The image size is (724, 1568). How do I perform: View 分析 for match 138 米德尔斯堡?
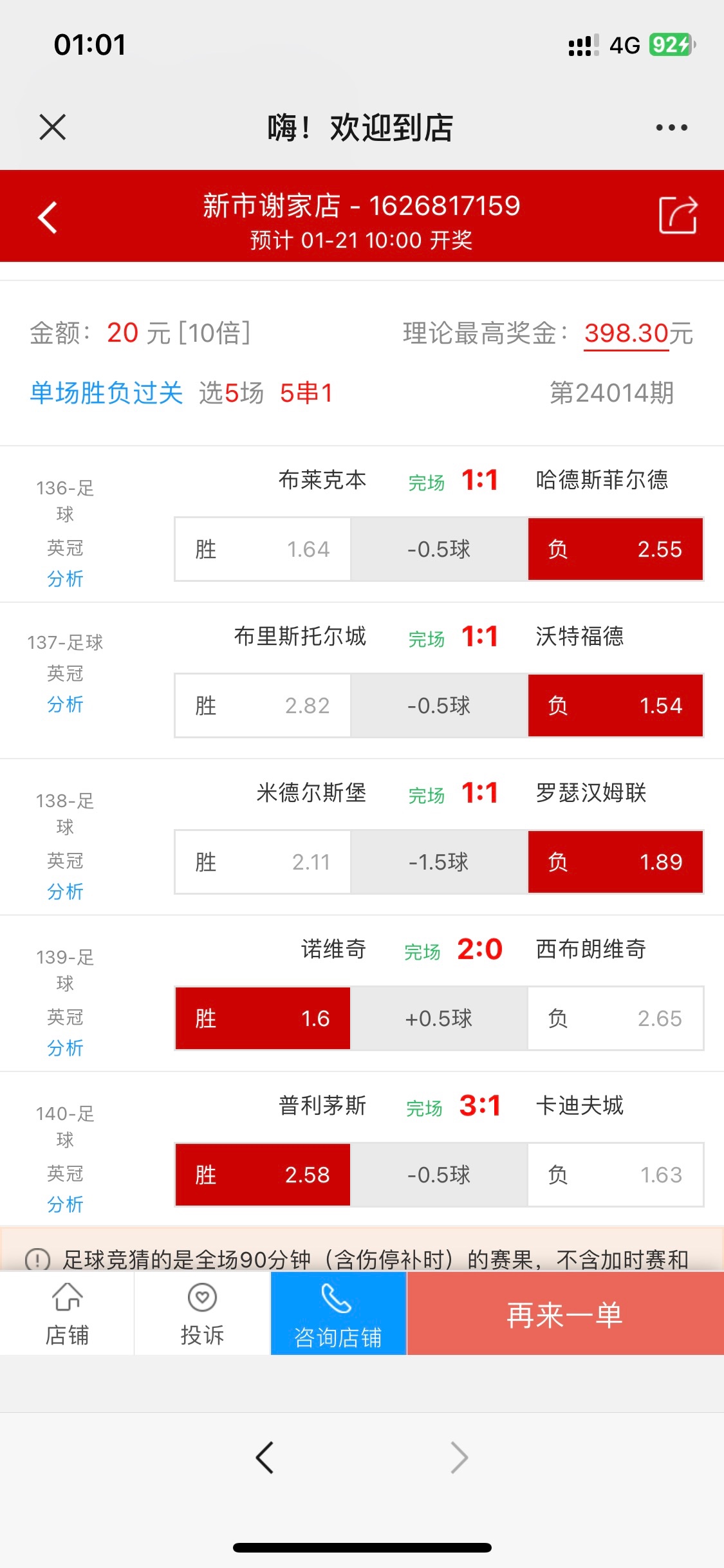click(x=65, y=891)
